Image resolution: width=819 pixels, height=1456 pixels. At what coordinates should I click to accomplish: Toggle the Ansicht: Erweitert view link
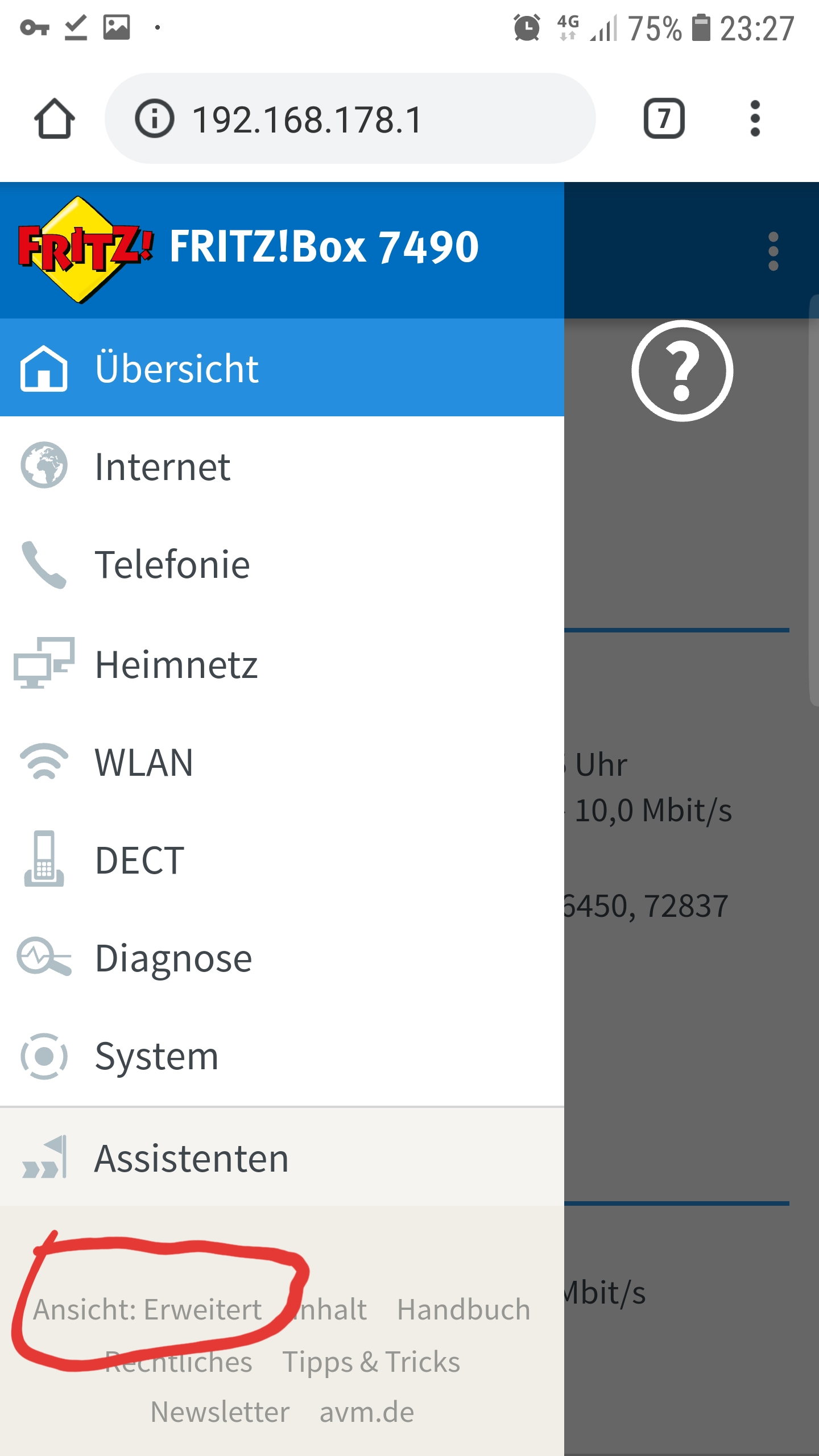(x=147, y=1309)
